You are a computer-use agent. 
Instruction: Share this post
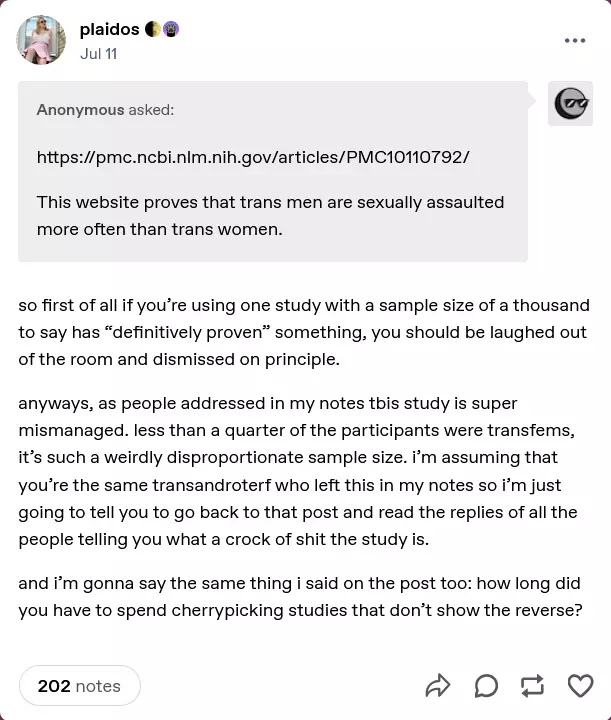438,686
